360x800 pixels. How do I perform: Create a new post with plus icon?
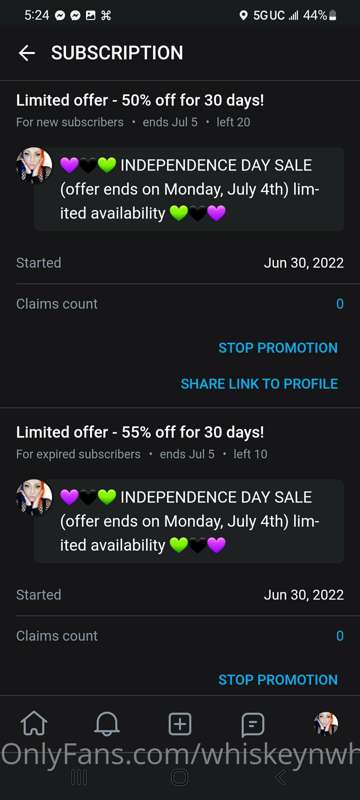pos(180,724)
